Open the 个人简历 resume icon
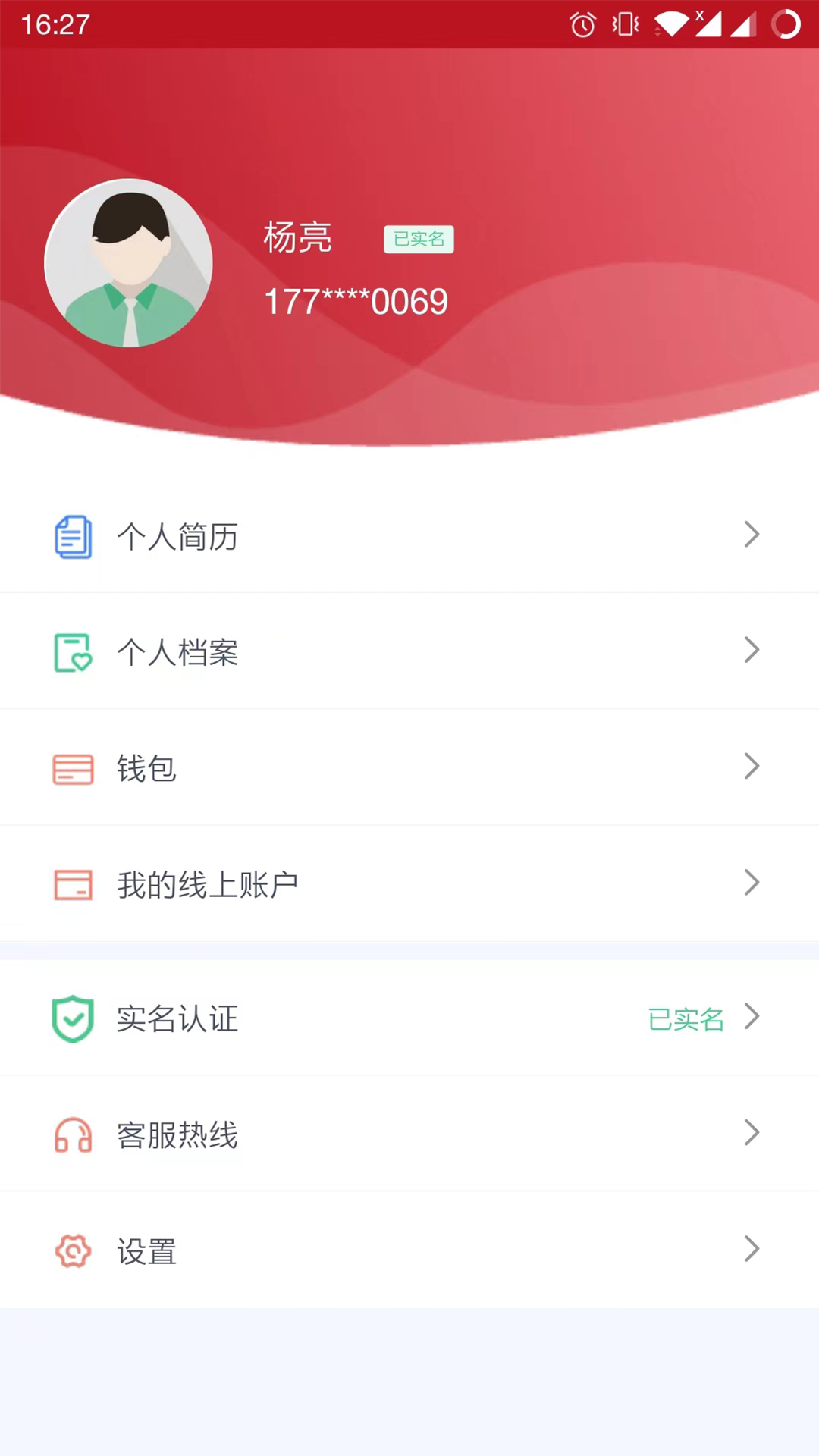This screenshot has height=1456, width=819. point(73,536)
